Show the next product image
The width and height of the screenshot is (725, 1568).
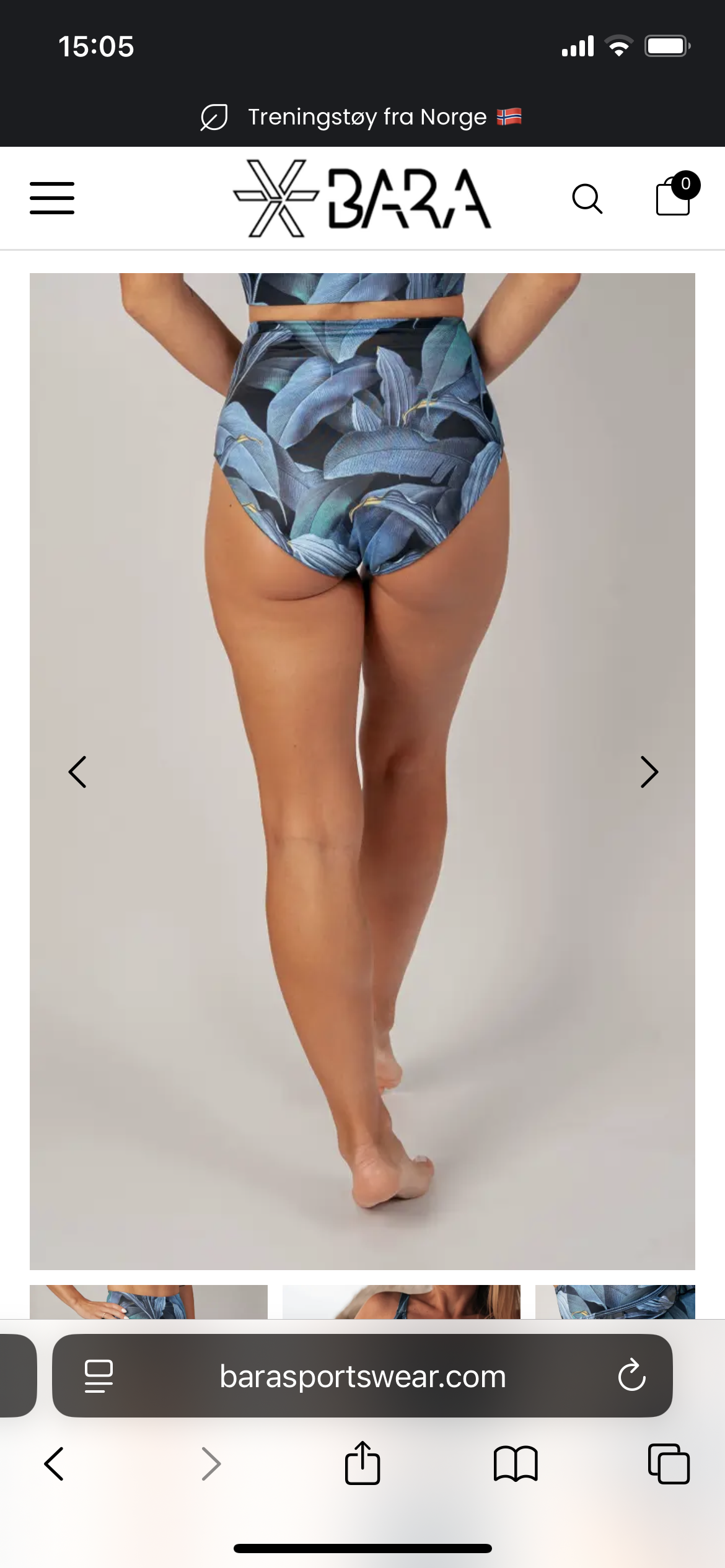(x=649, y=772)
